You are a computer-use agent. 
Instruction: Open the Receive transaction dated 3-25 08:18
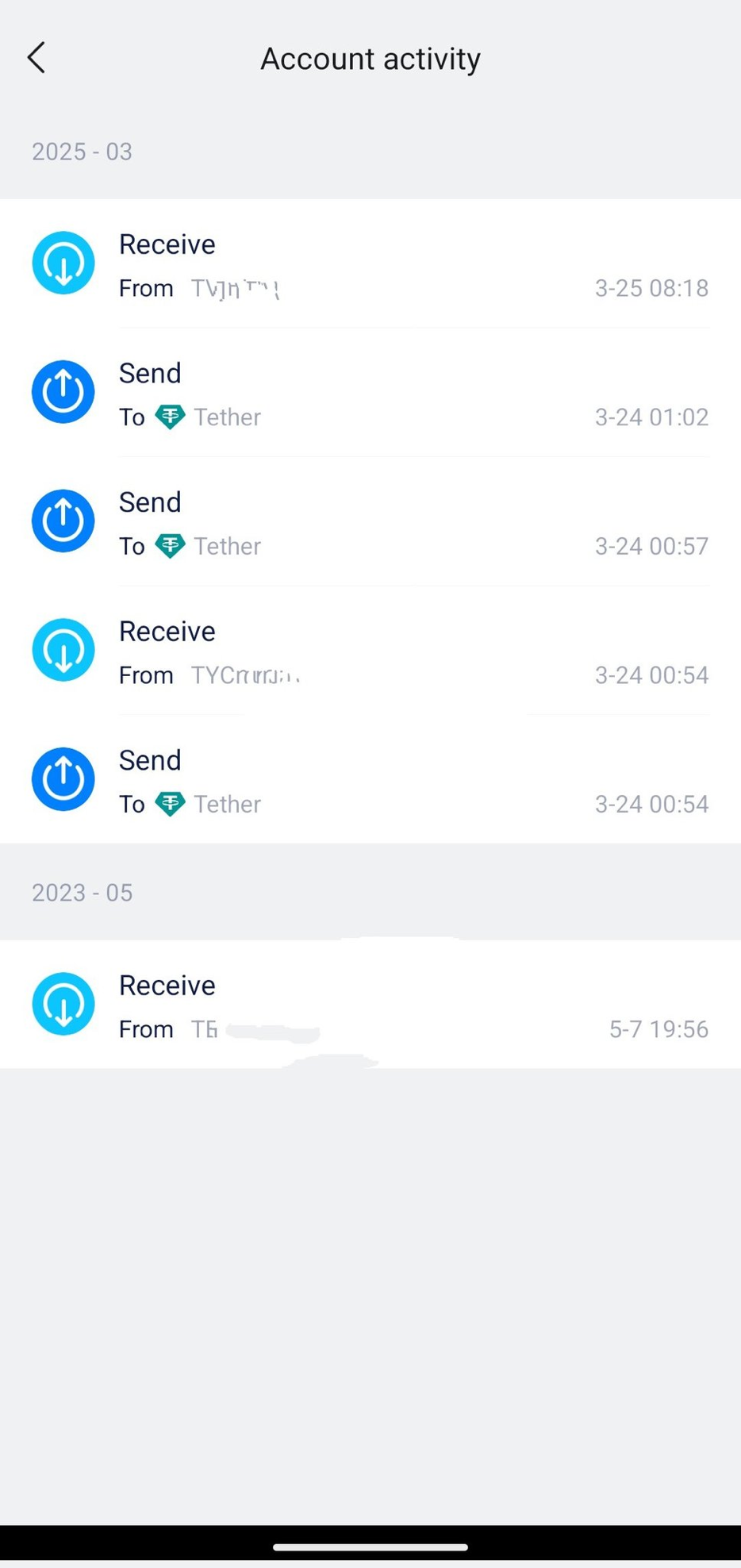[370, 263]
